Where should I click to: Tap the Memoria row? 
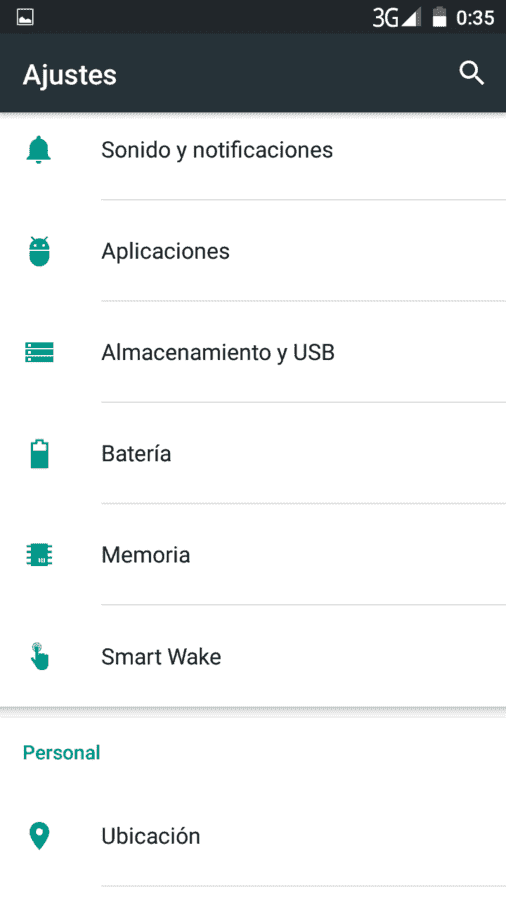[253, 554]
